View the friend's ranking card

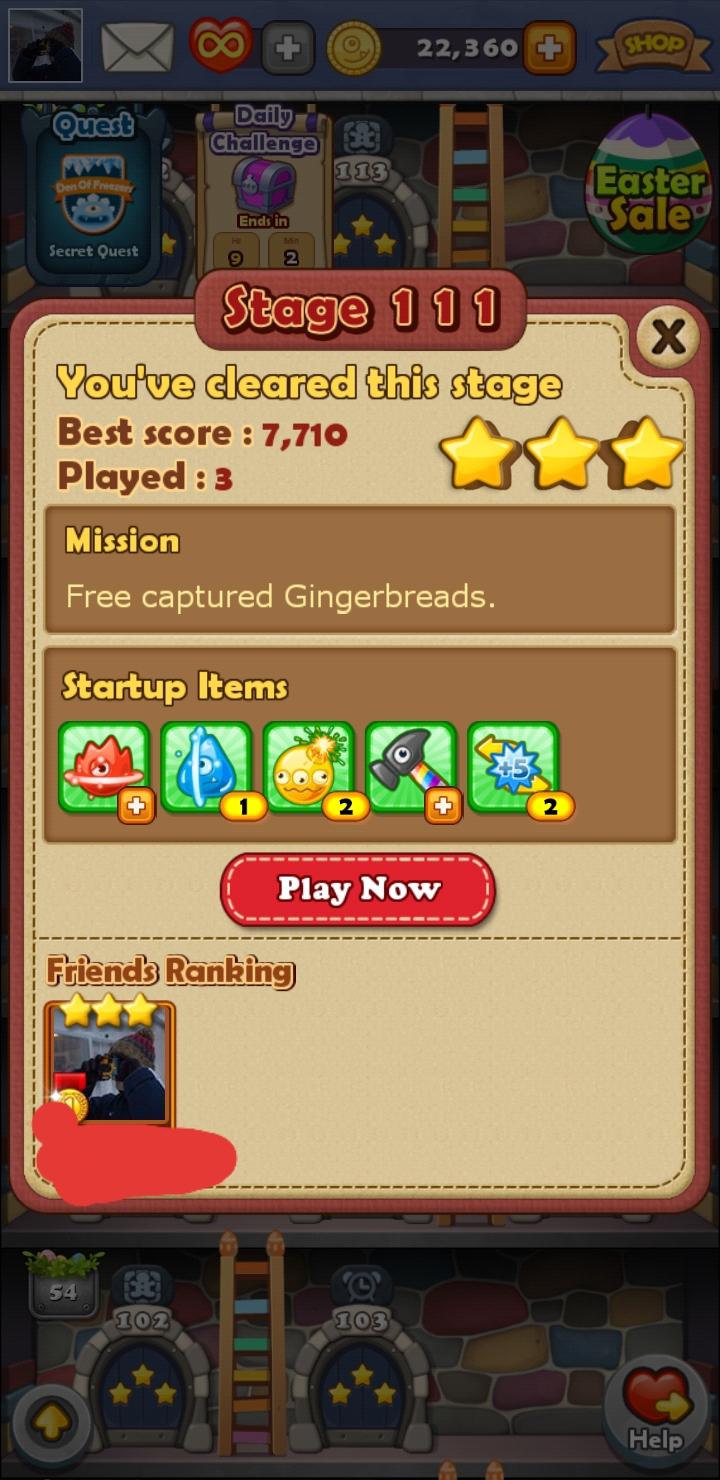pos(110,1062)
